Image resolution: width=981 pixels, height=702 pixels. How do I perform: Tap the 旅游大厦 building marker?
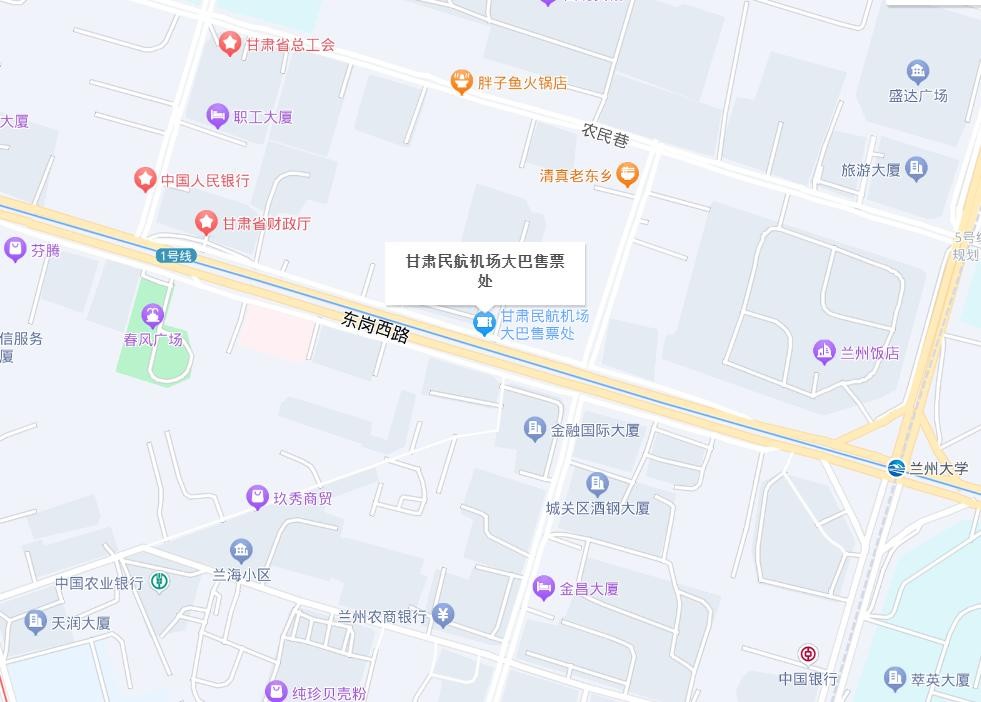(915, 169)
